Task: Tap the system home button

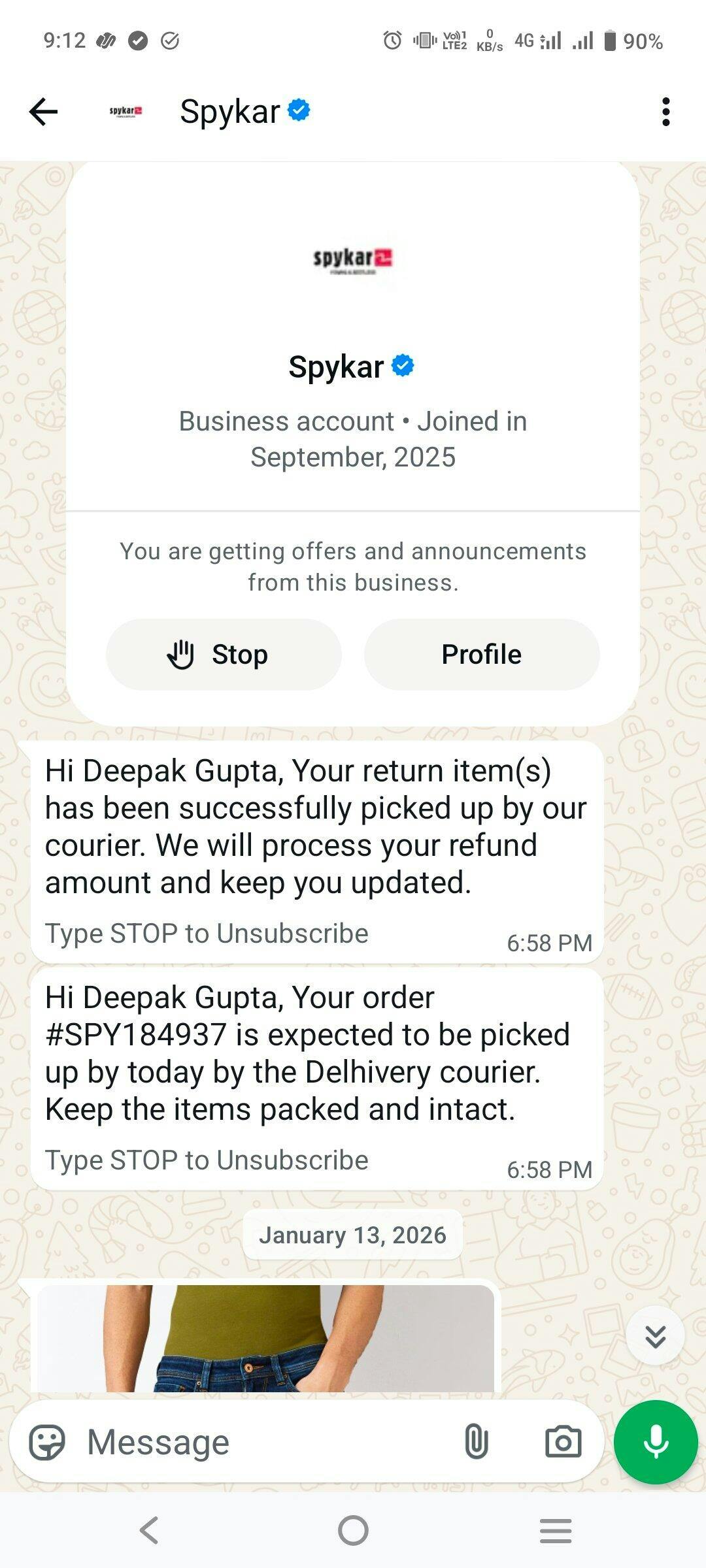Action: click(x=353, y=1530)
